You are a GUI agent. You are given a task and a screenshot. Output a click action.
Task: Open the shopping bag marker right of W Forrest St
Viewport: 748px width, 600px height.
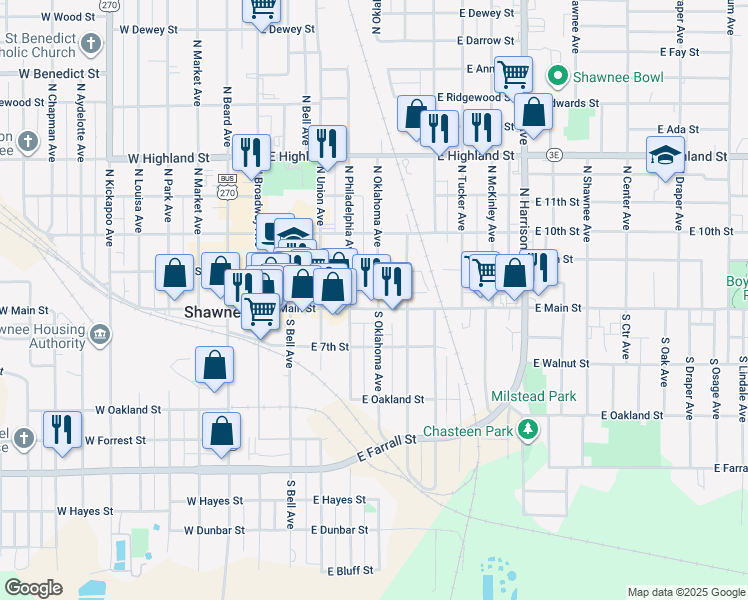[x=221, y=433]
